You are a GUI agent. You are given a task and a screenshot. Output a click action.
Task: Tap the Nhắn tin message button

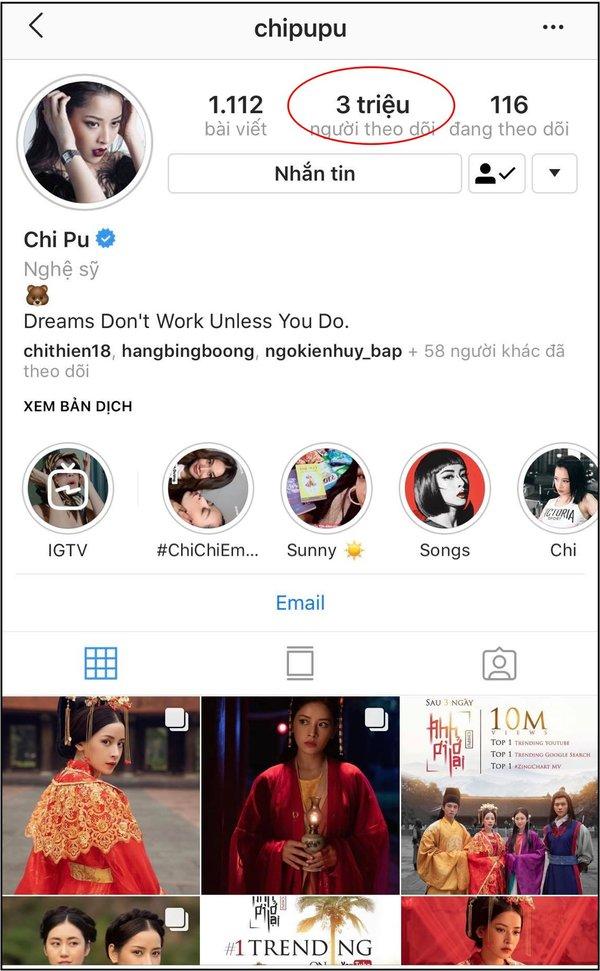coord(314,173)
